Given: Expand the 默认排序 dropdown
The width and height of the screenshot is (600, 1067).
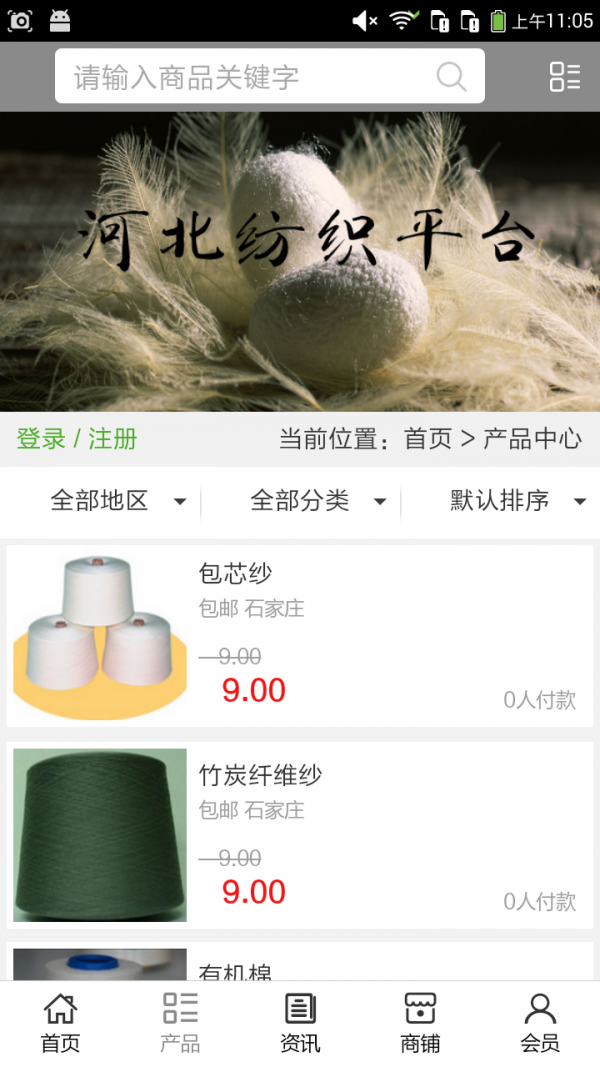Looking at the screenshot, I should (517, 501).
